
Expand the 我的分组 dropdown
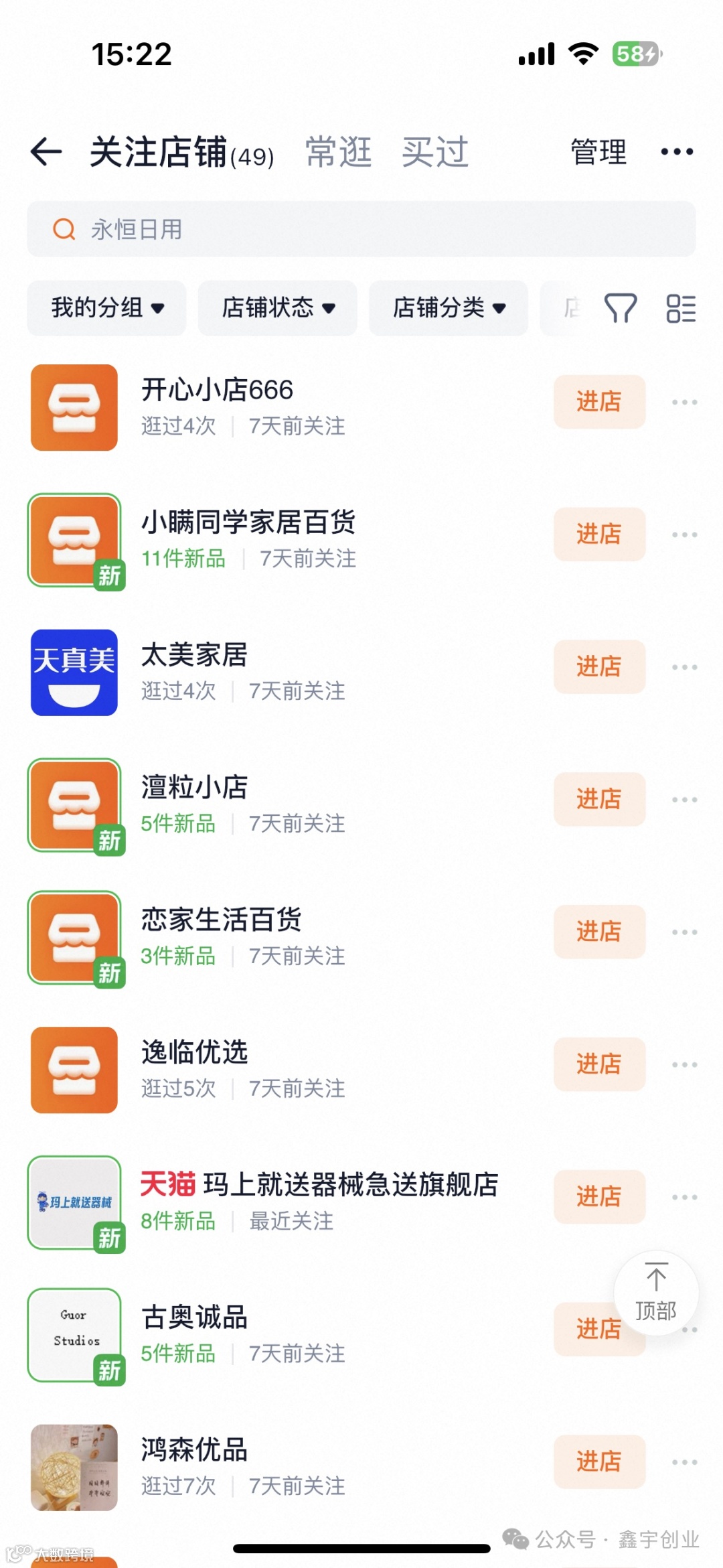(106, 308)
